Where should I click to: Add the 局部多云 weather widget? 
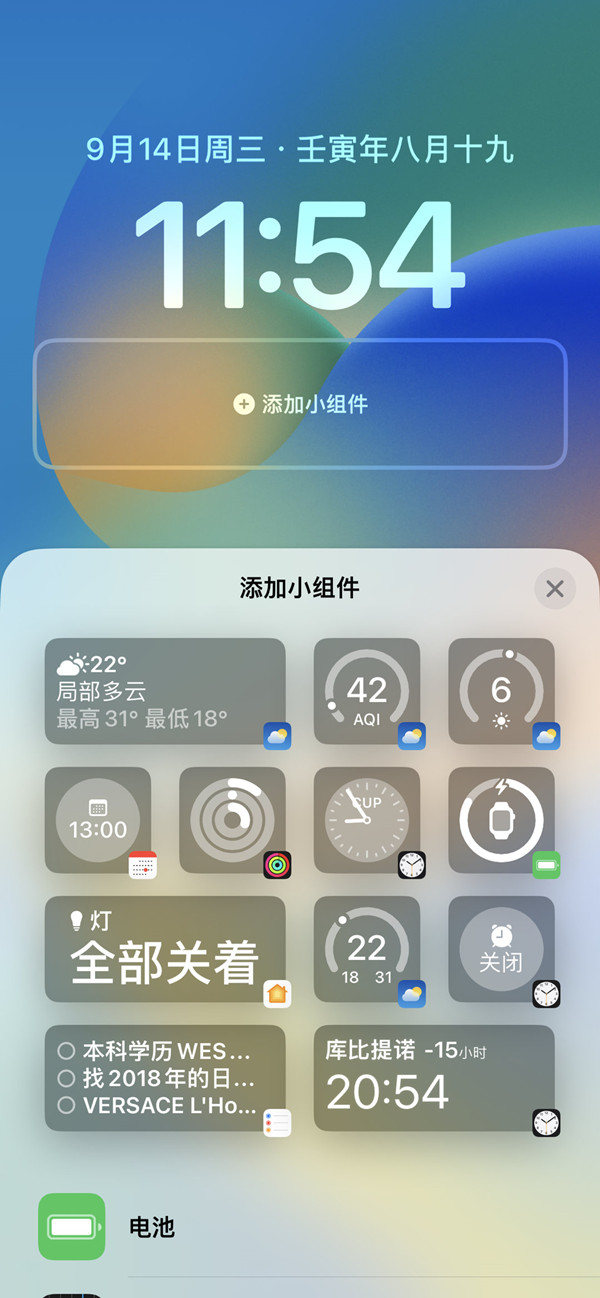point(165,691)
